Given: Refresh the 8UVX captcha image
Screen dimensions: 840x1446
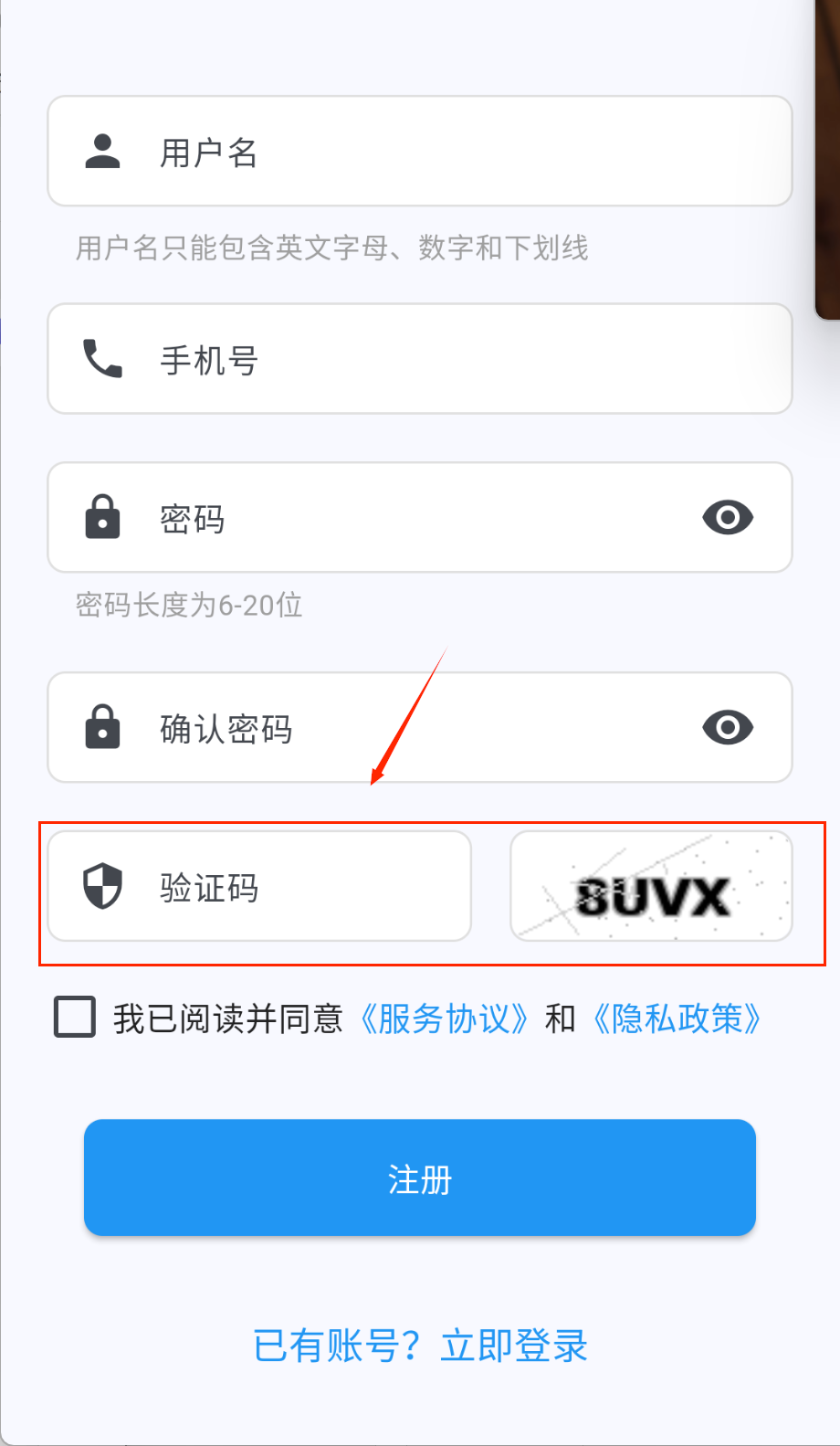Looking at the screenshot, I should click(x=651, y=887).
